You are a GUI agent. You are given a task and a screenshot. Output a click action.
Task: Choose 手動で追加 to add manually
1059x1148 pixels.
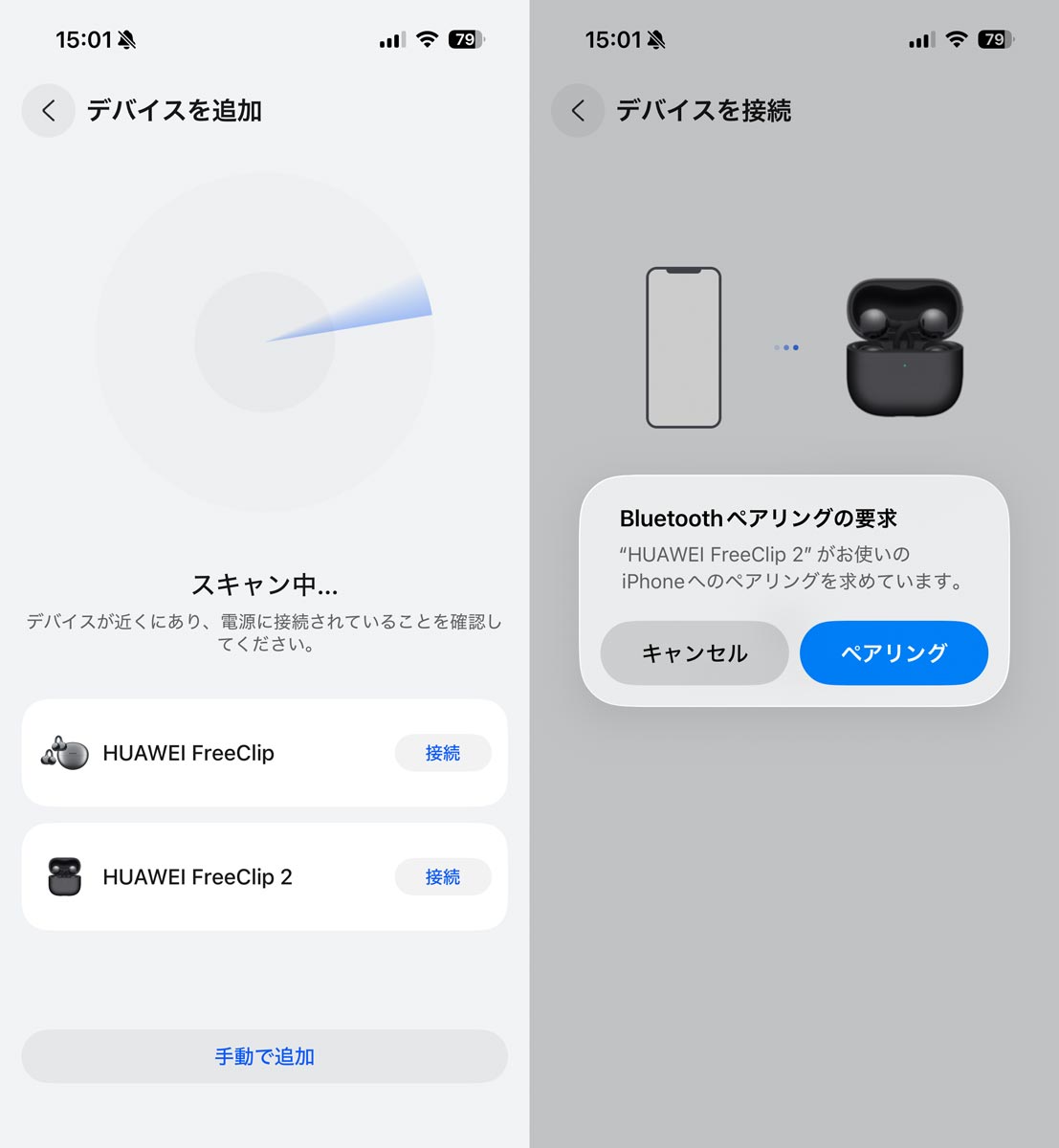(264, 1056)
